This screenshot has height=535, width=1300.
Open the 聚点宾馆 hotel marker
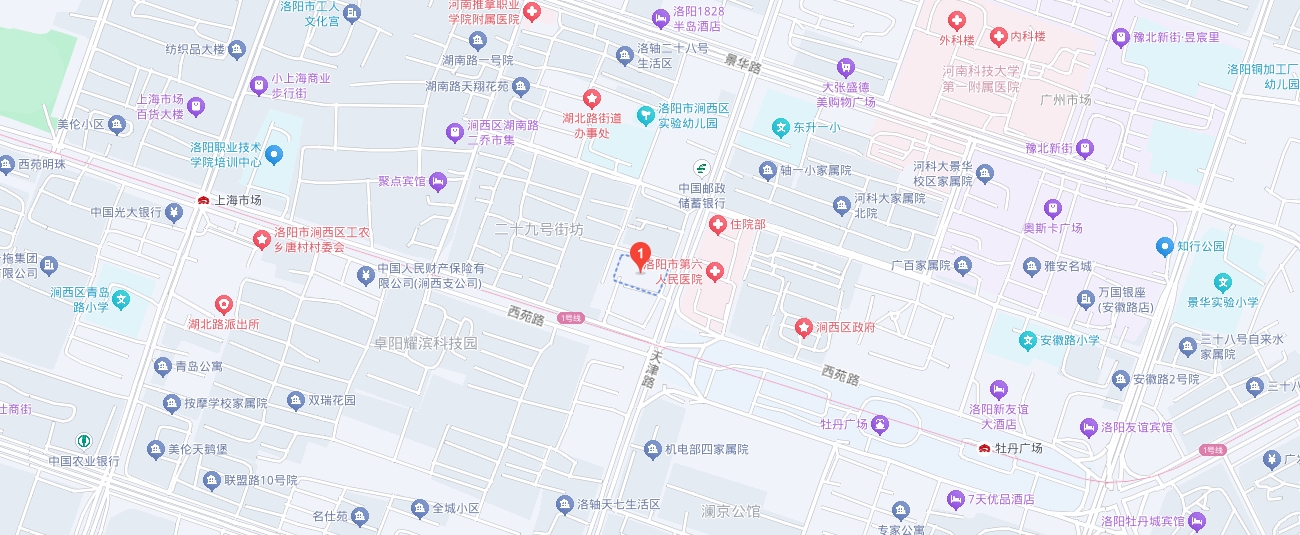438,182
